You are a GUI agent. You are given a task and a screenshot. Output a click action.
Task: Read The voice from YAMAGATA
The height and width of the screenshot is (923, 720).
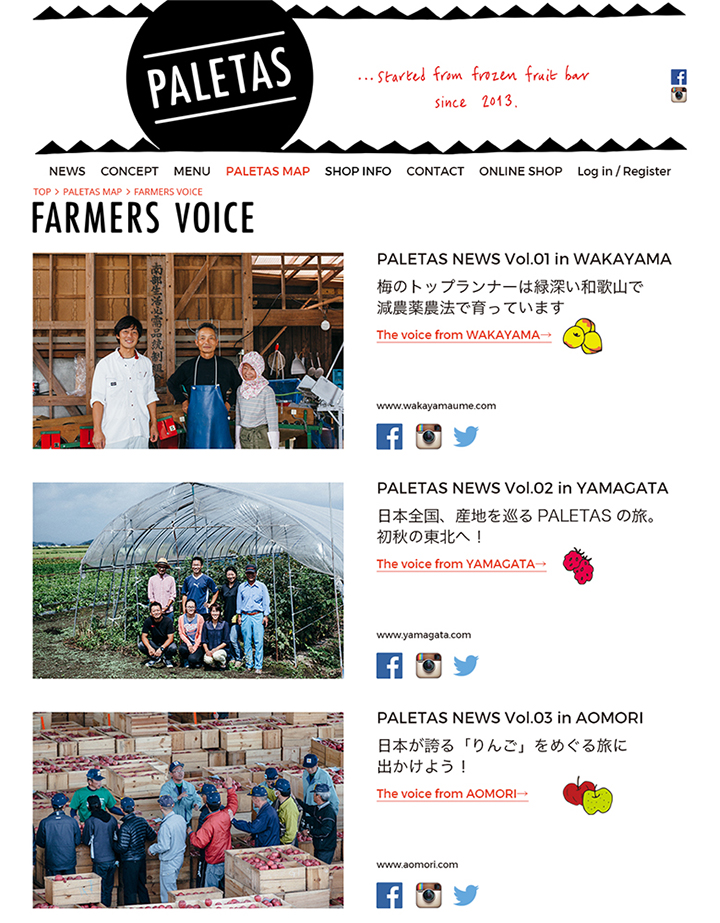(461, 564)
